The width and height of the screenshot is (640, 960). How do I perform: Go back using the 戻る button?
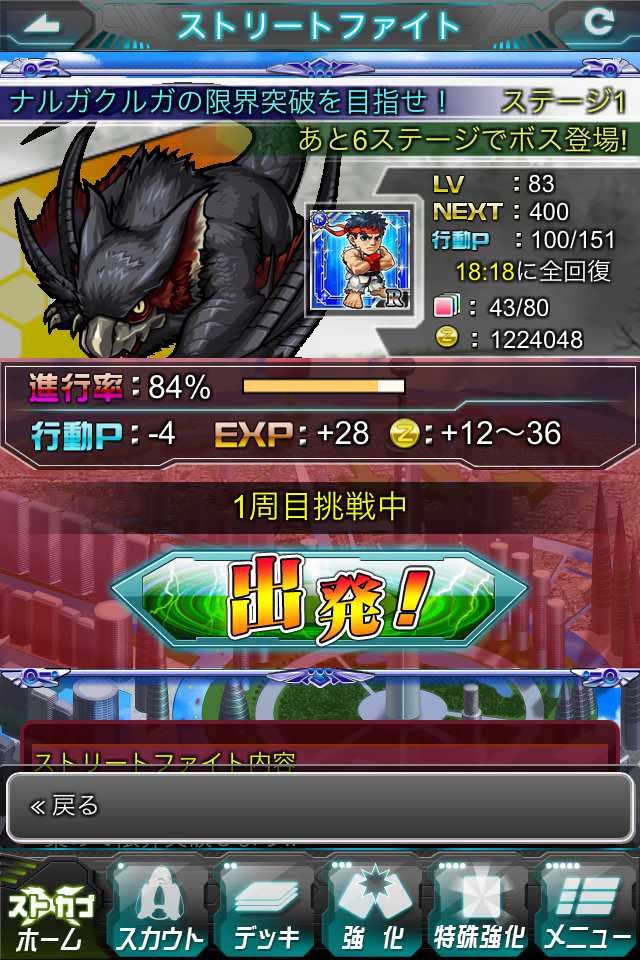point(320,806)
